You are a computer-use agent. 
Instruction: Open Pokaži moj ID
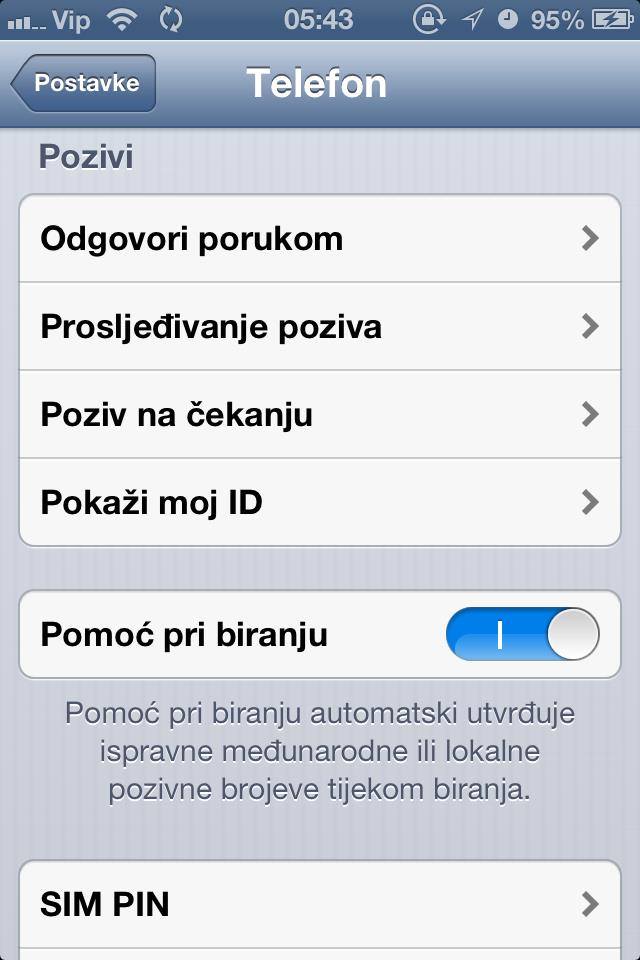click(x=320, y=502)
